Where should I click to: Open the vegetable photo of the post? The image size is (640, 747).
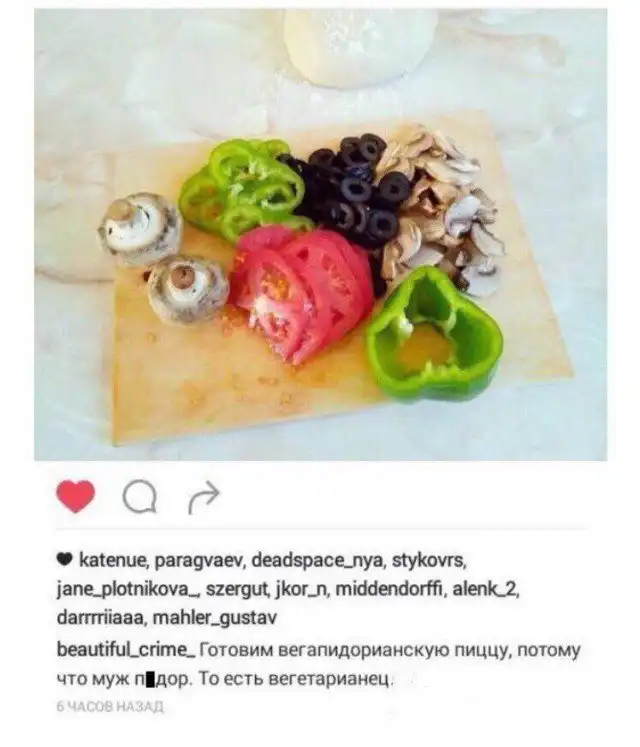click(x=320, y=235)
